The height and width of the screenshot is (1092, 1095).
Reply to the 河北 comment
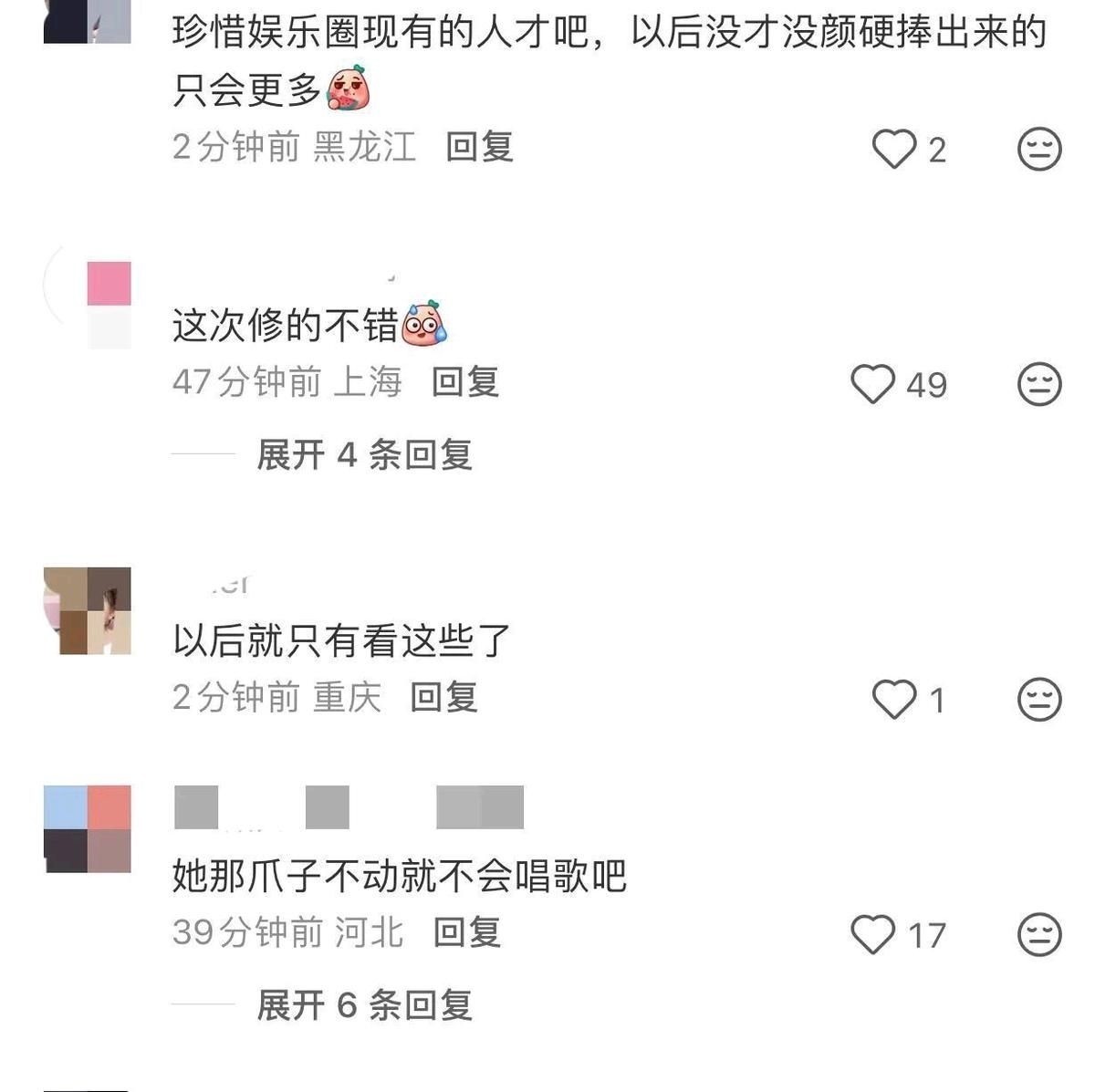(x=467, y=932)
